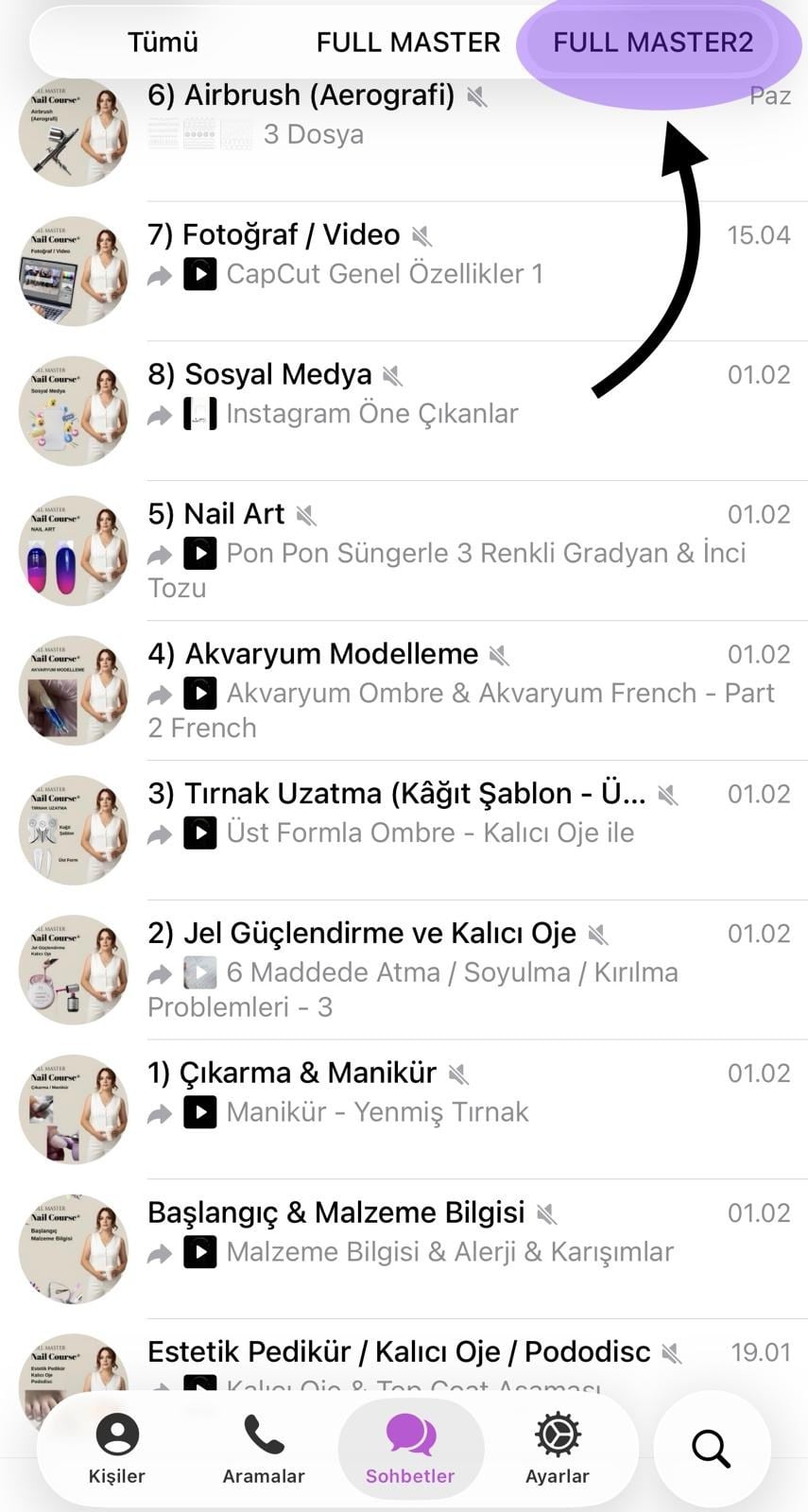The width and height of the screenshot is (808, 1512).
Task: Open the Ayarlar settings tab
Action: [558, 1450]
